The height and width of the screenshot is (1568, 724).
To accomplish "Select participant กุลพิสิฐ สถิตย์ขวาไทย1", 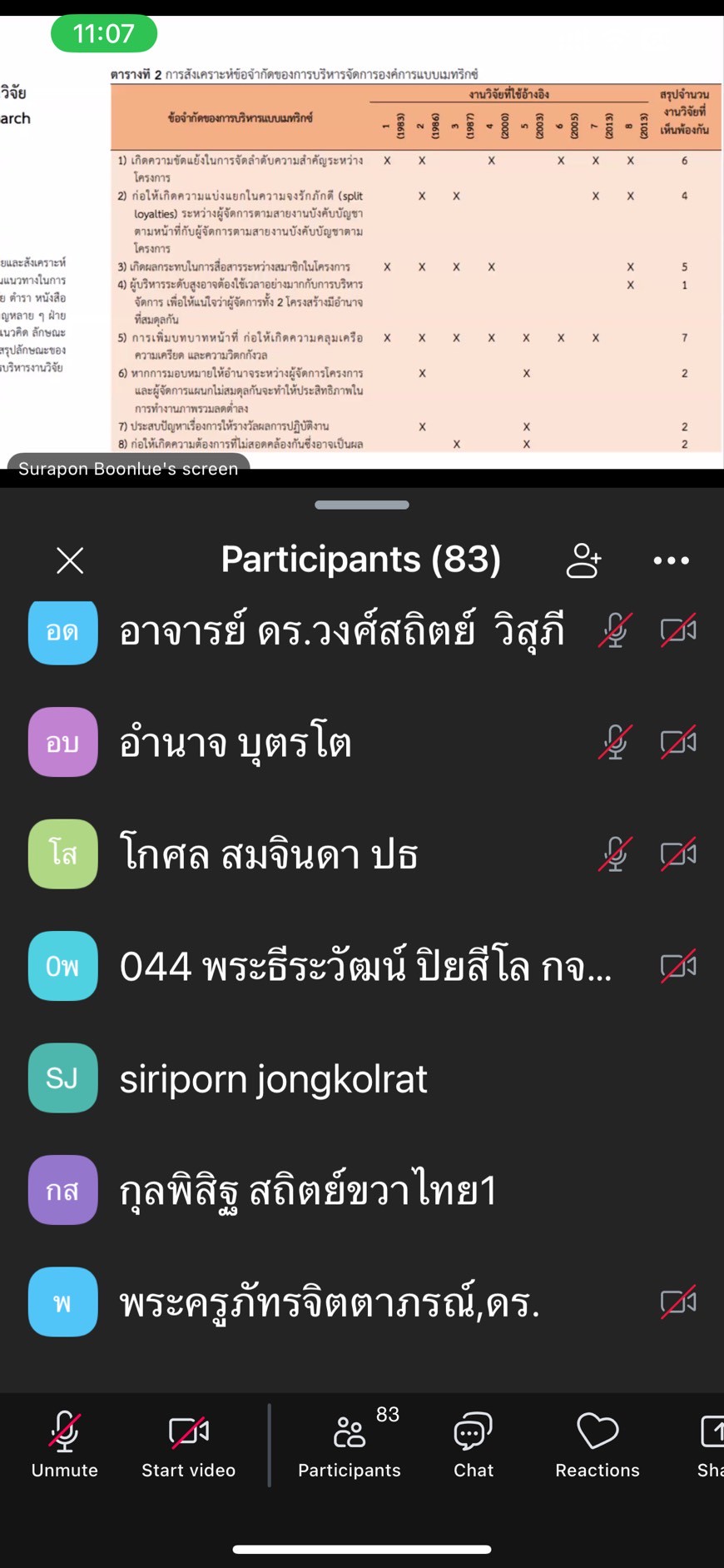I will coord(362,1190).
